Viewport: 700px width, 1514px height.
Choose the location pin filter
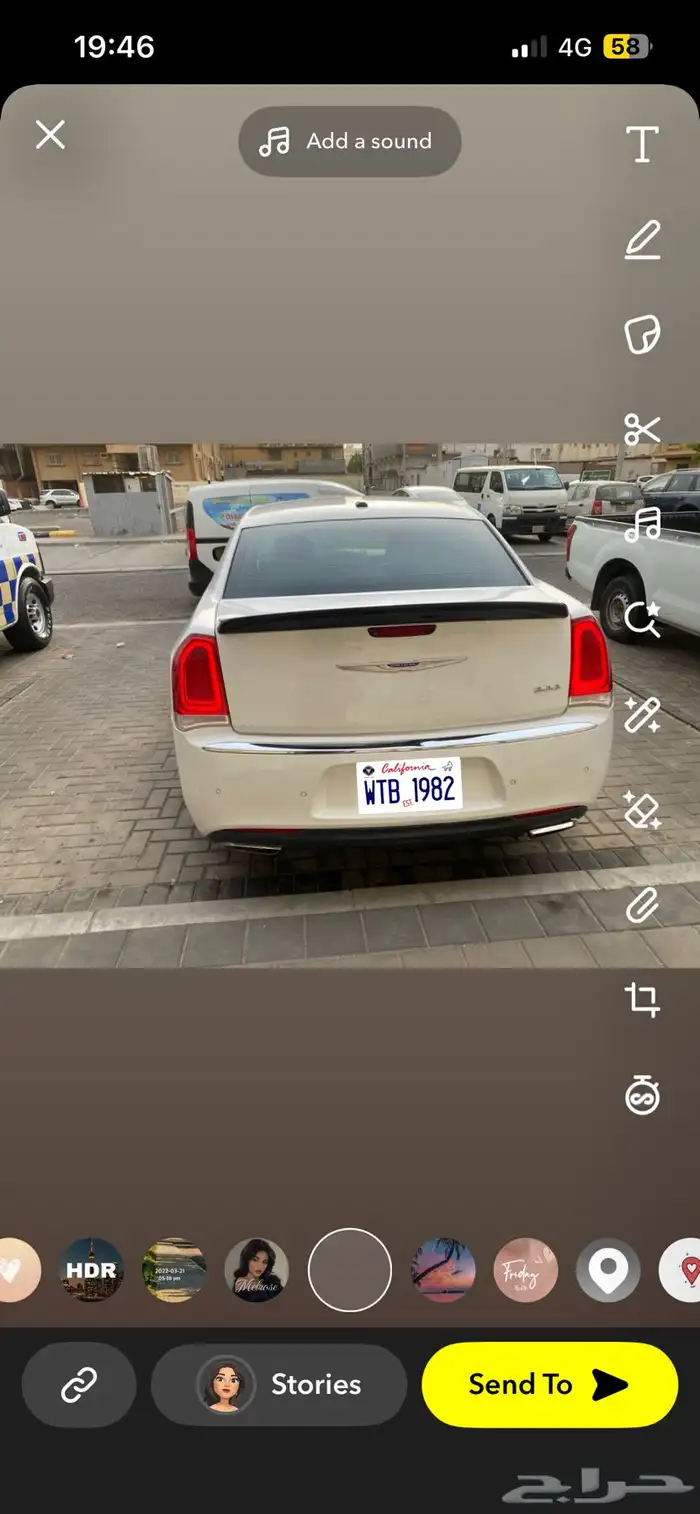click(x=608, y=1270)
